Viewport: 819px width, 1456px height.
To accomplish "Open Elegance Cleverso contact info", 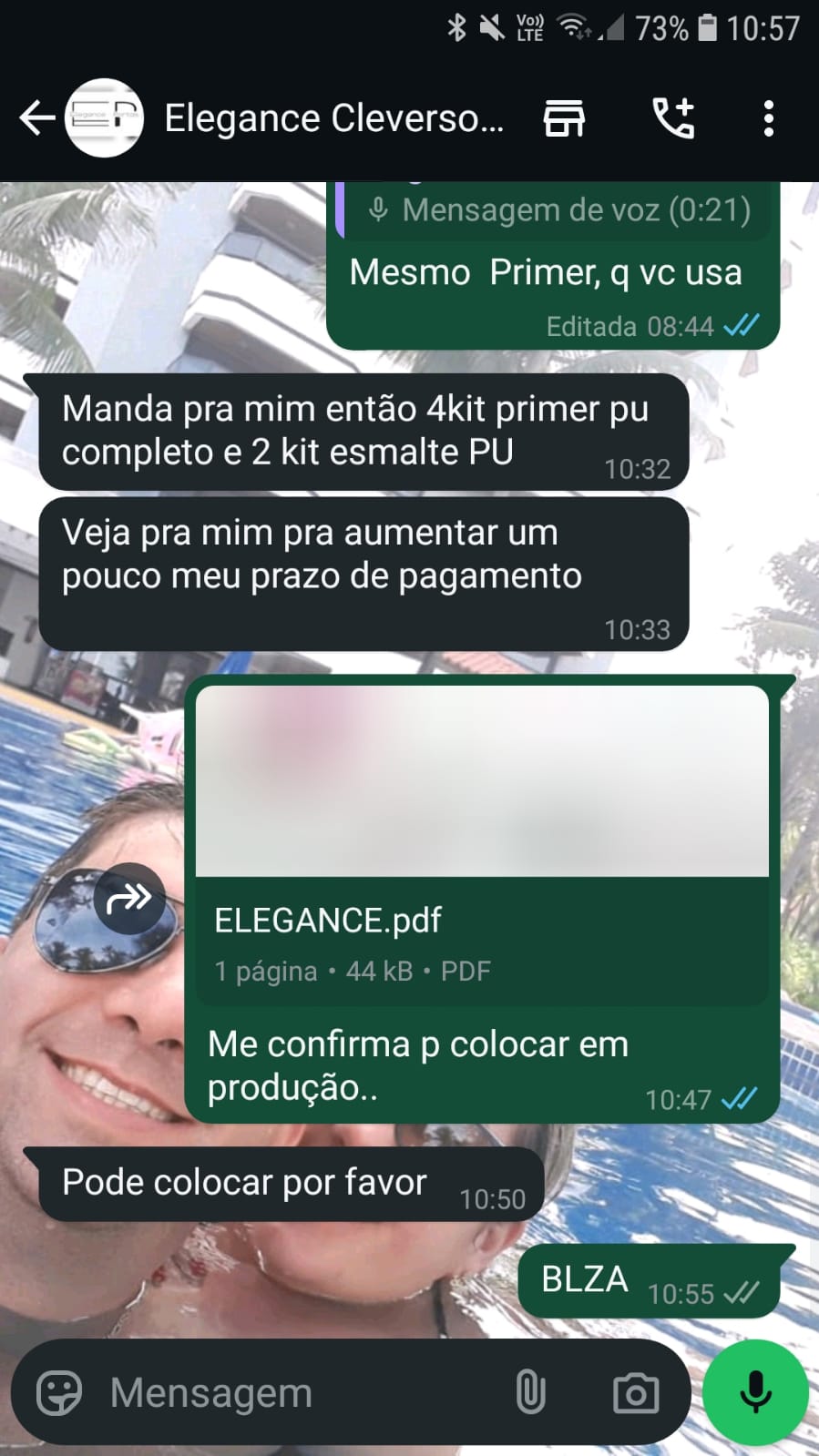I will coord(333,118).
